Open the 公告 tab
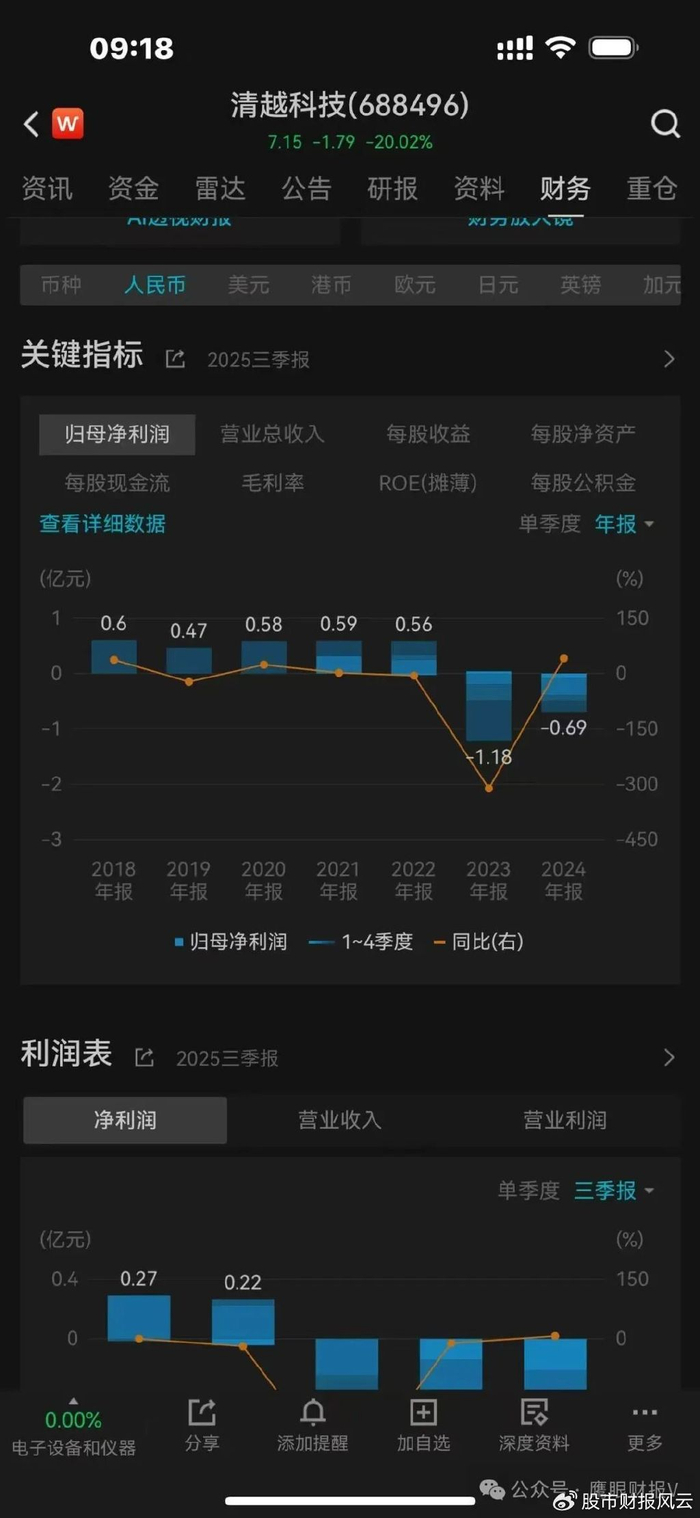Viewport: 700px width, 1518px height. point(306,188)
